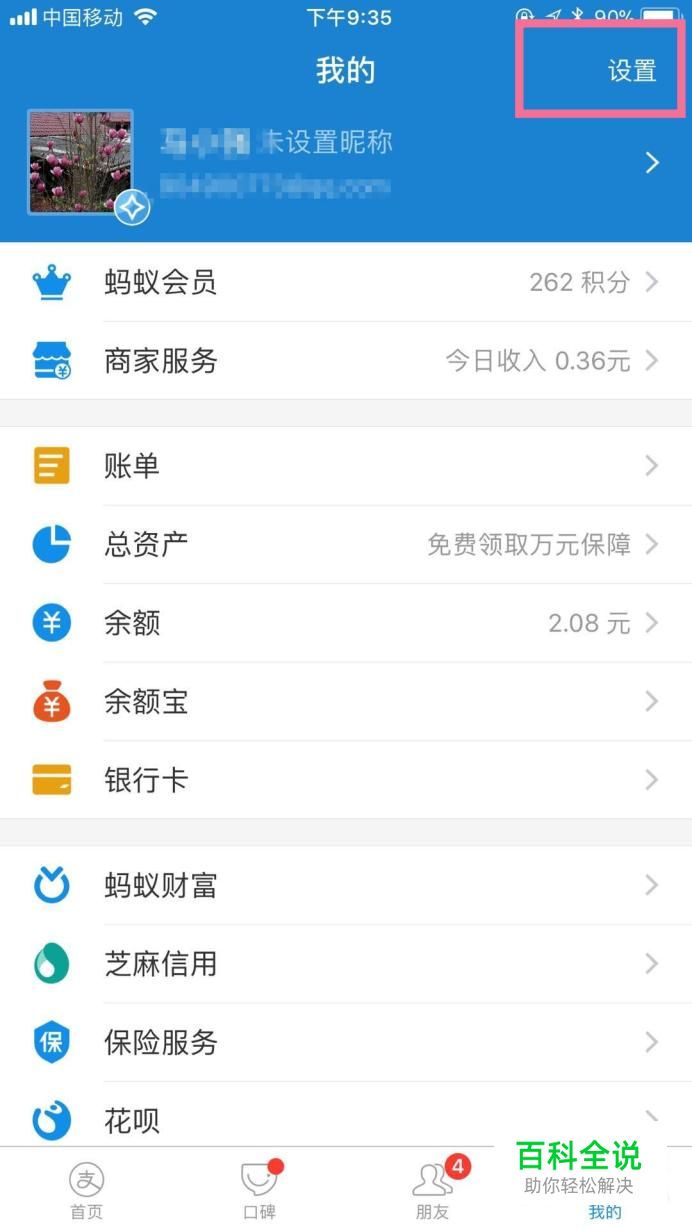
Task: Open 蚂蚁财富
Action: pos(346,885)
